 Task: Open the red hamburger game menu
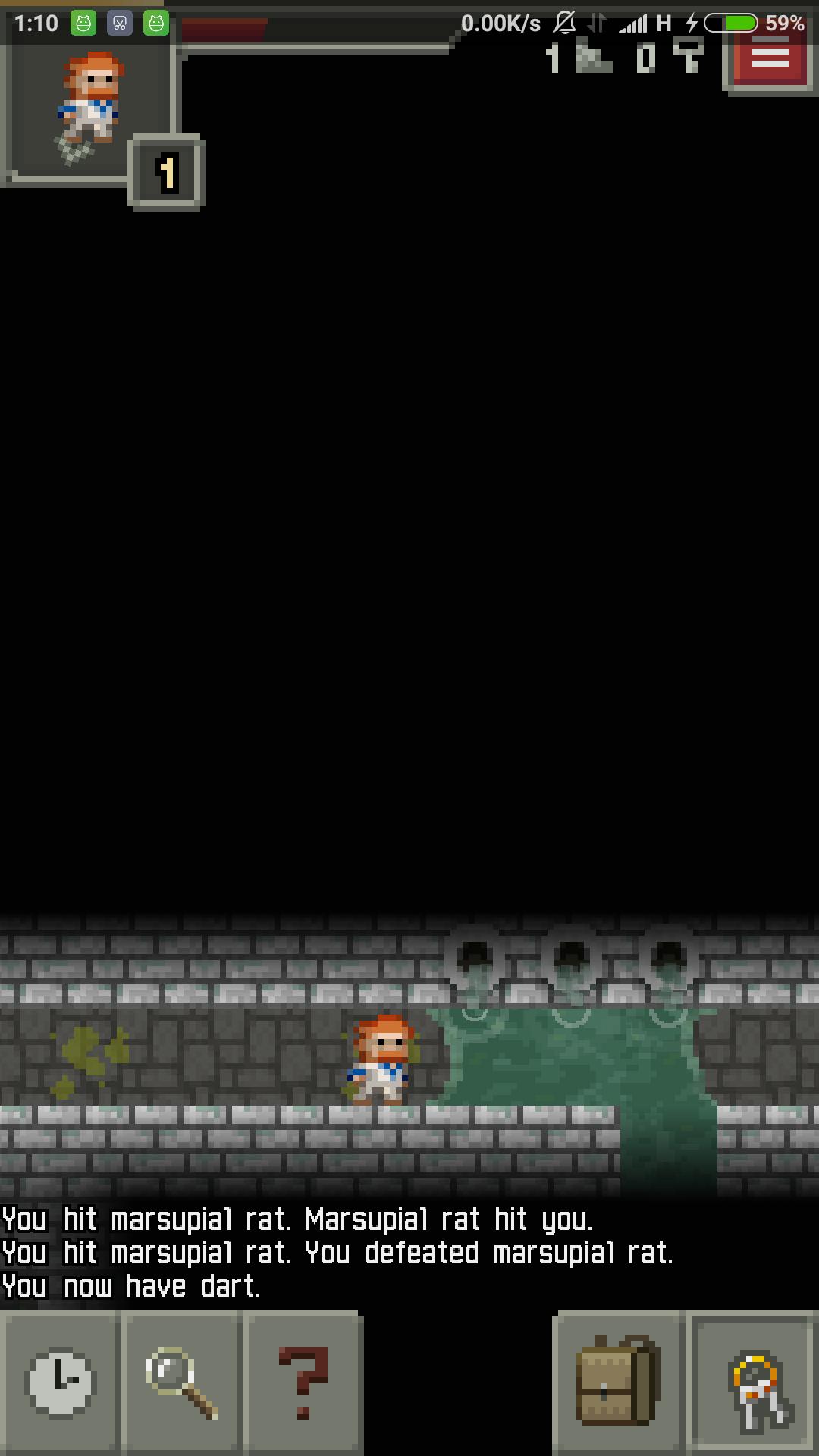770,59
